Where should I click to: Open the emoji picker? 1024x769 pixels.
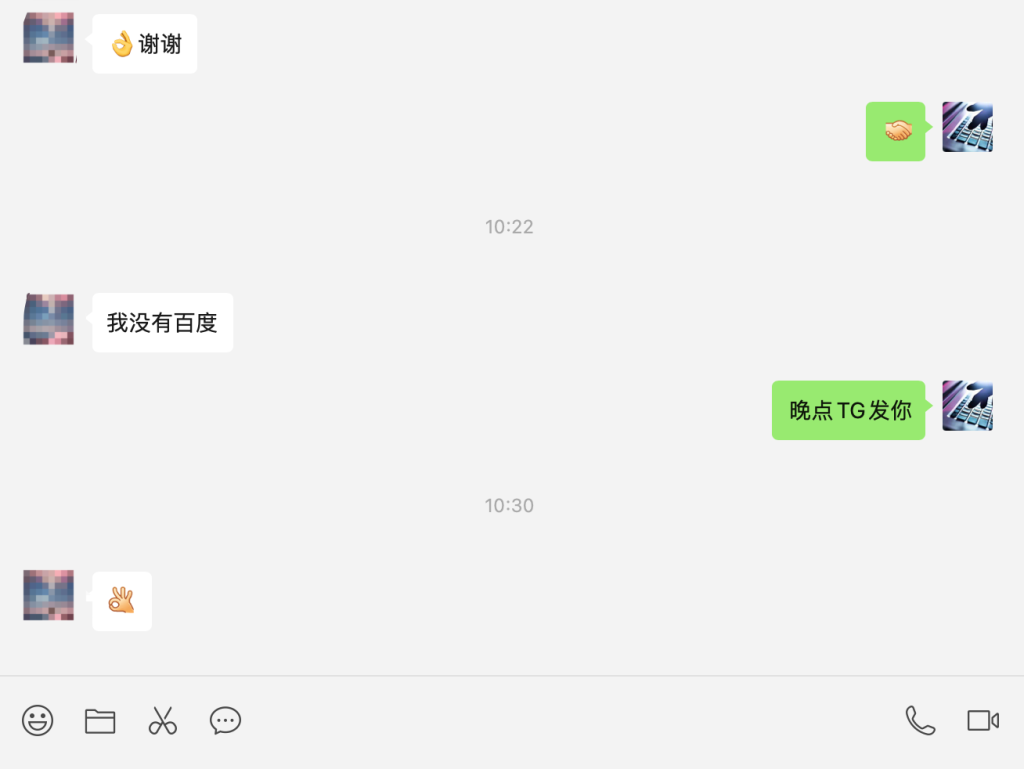tap(38, 720)
